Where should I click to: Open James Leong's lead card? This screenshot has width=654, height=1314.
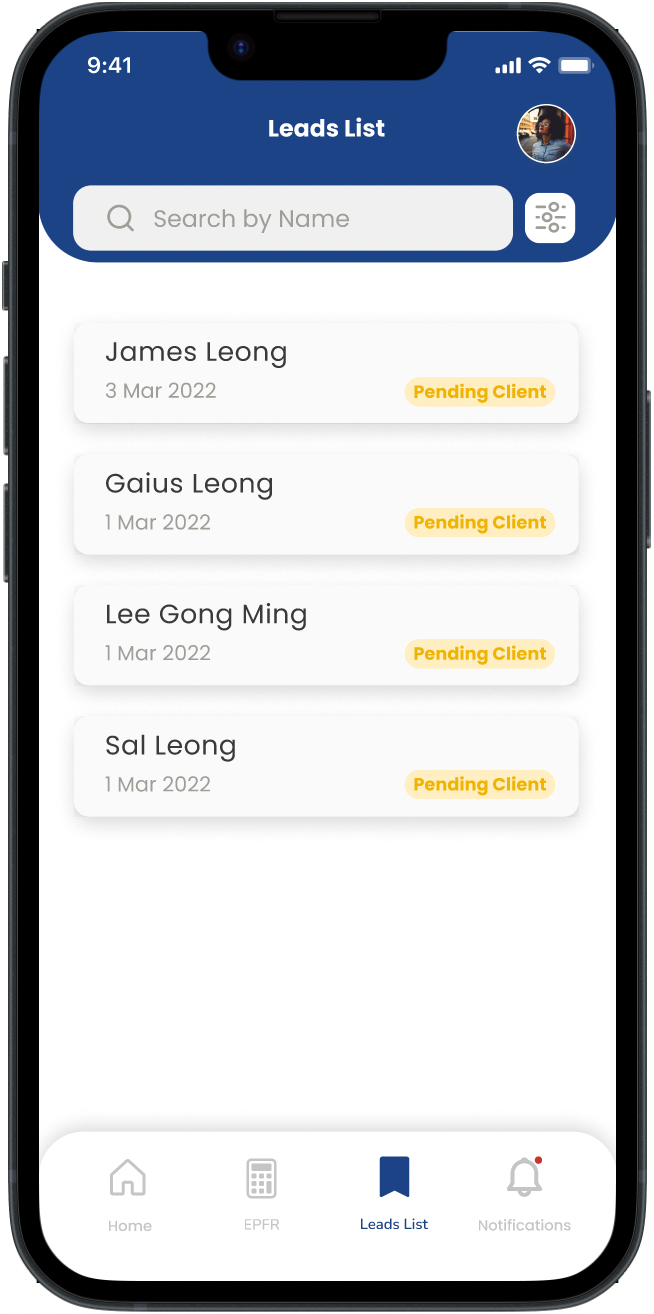point(326,372)
